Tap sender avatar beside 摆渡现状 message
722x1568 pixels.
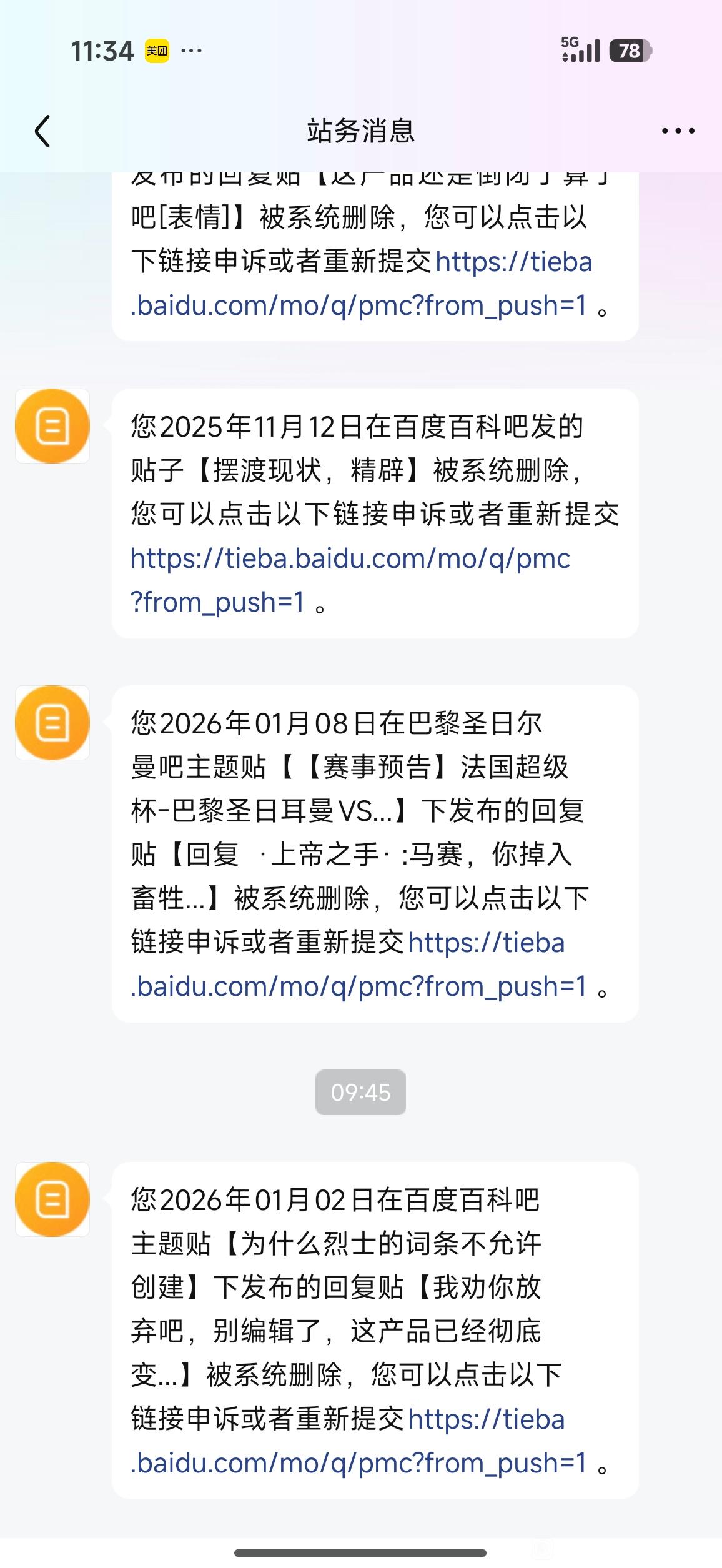52,426
